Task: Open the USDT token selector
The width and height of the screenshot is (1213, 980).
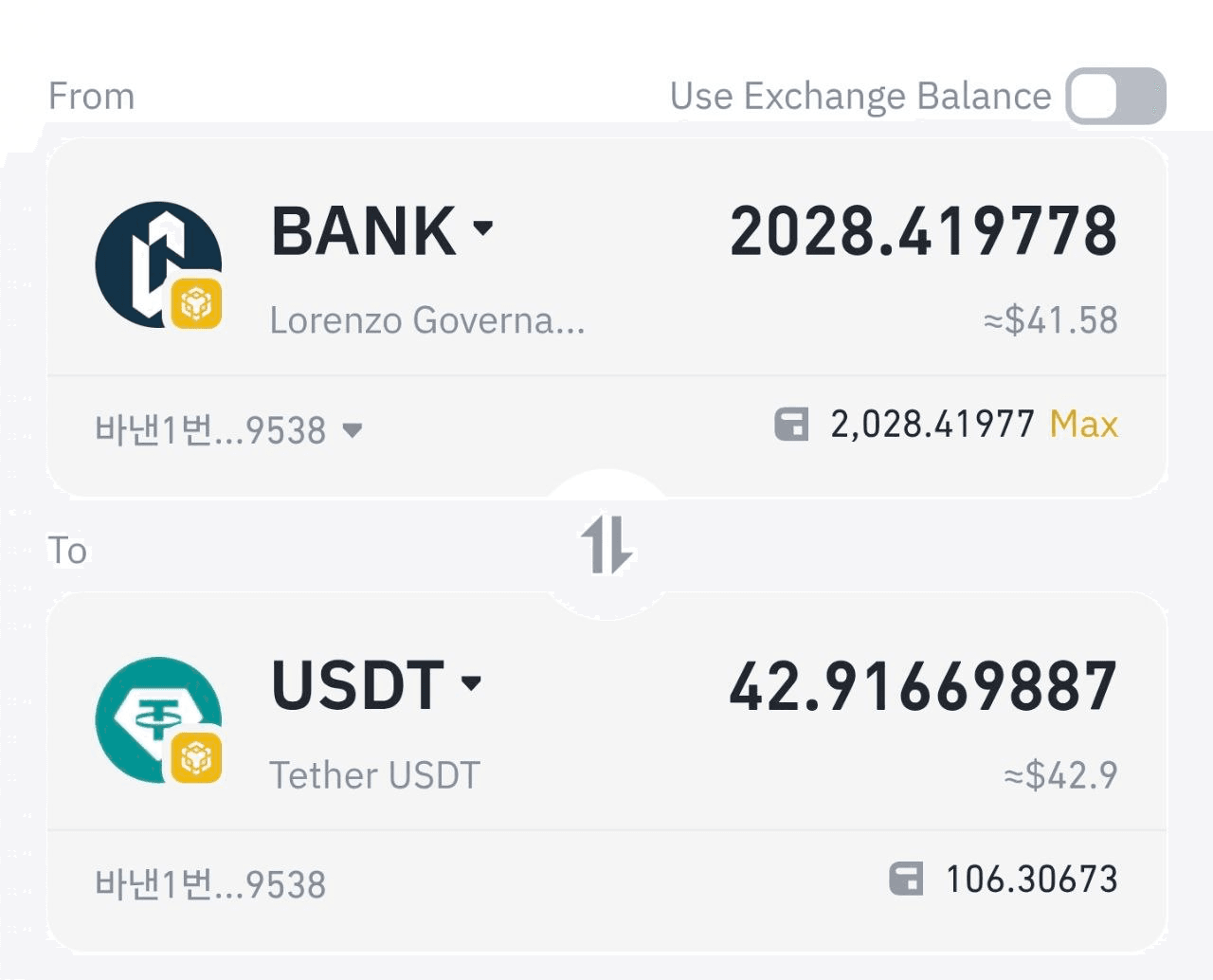Action: pyautogui.click(x=376, y=685)
